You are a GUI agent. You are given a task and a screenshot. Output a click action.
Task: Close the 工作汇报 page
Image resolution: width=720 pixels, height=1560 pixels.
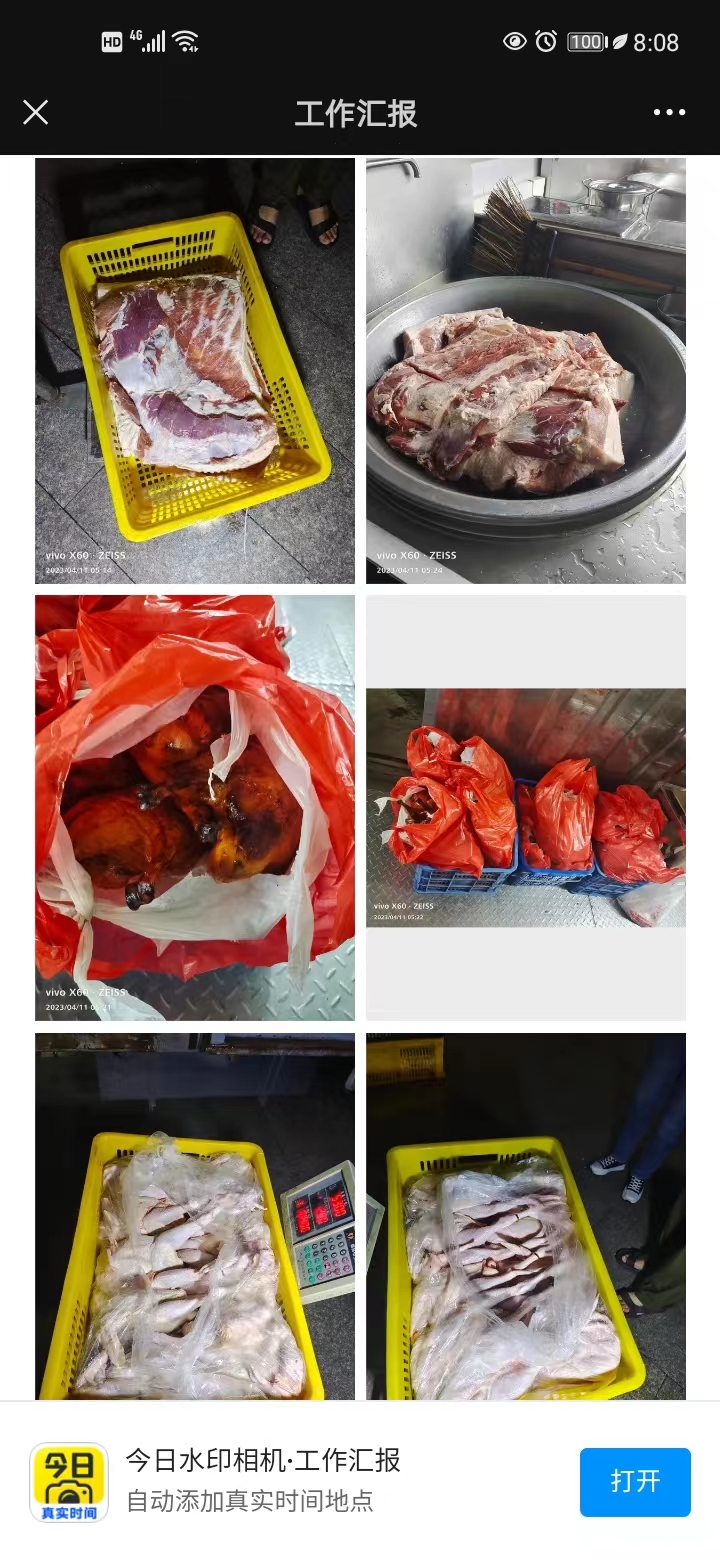tap(36, 112)
